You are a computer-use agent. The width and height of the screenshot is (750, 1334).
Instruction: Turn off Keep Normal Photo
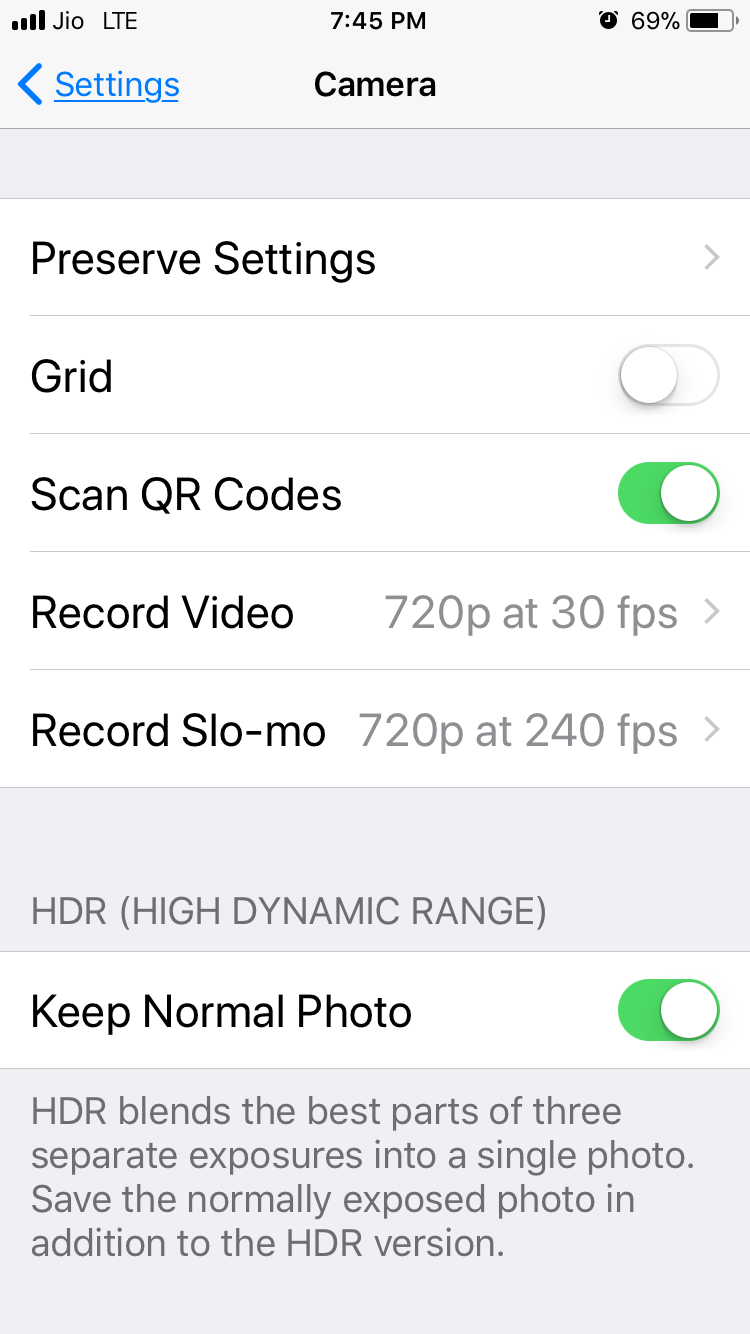coord(668,1011)
